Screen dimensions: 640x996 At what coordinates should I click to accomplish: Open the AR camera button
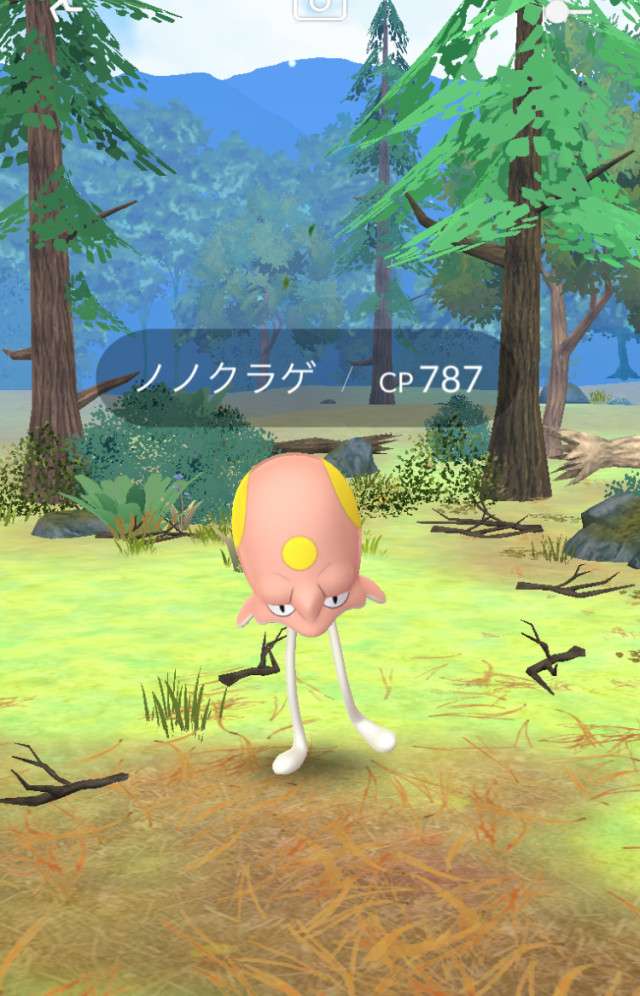(320, 8)
